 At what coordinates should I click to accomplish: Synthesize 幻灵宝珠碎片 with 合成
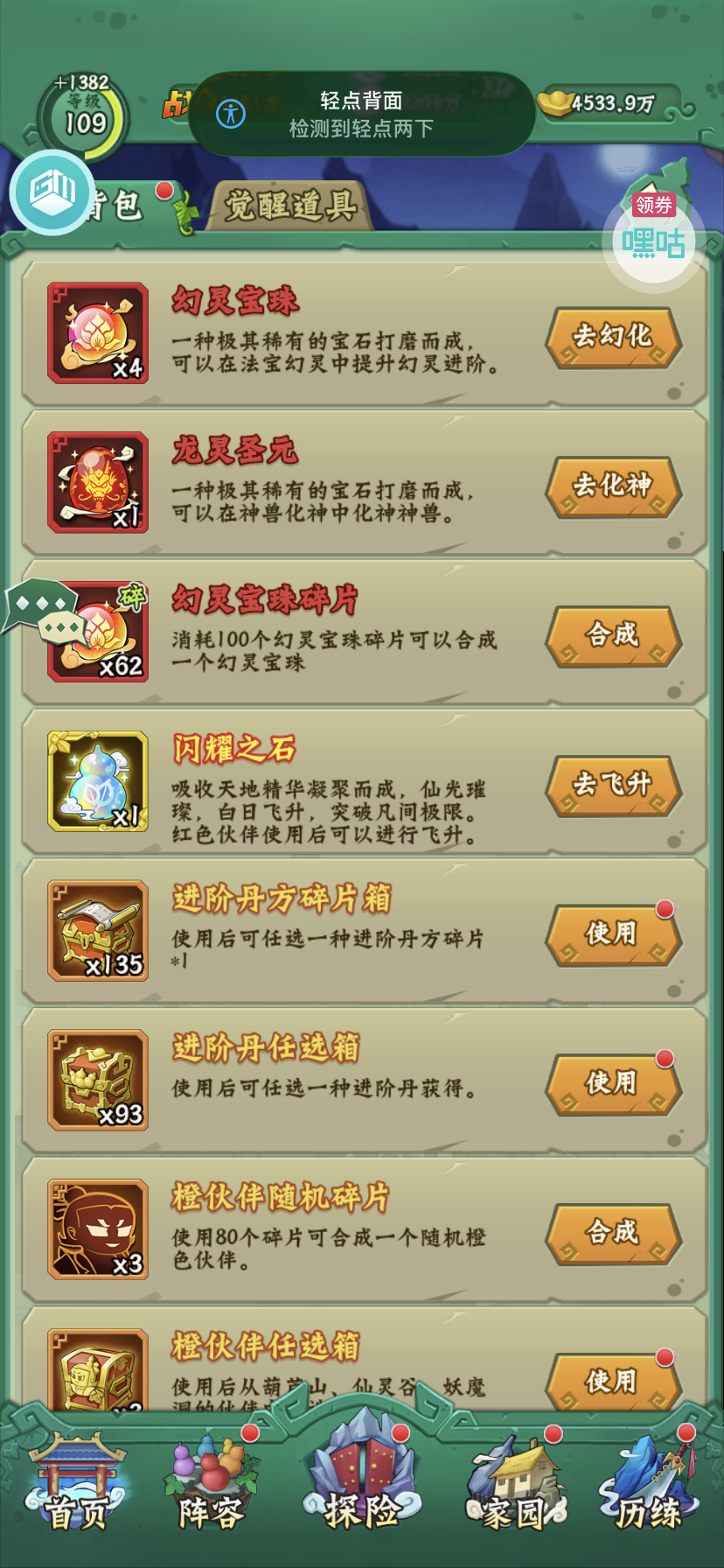(613, 635)
